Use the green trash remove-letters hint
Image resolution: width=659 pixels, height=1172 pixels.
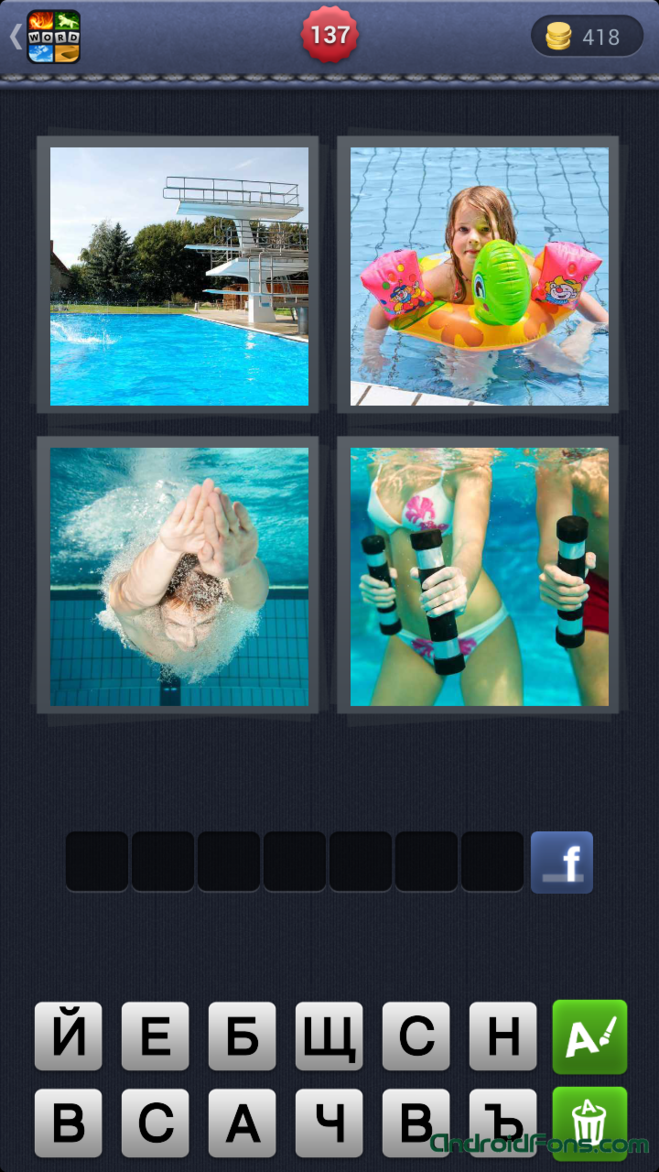coord(590,1123)
